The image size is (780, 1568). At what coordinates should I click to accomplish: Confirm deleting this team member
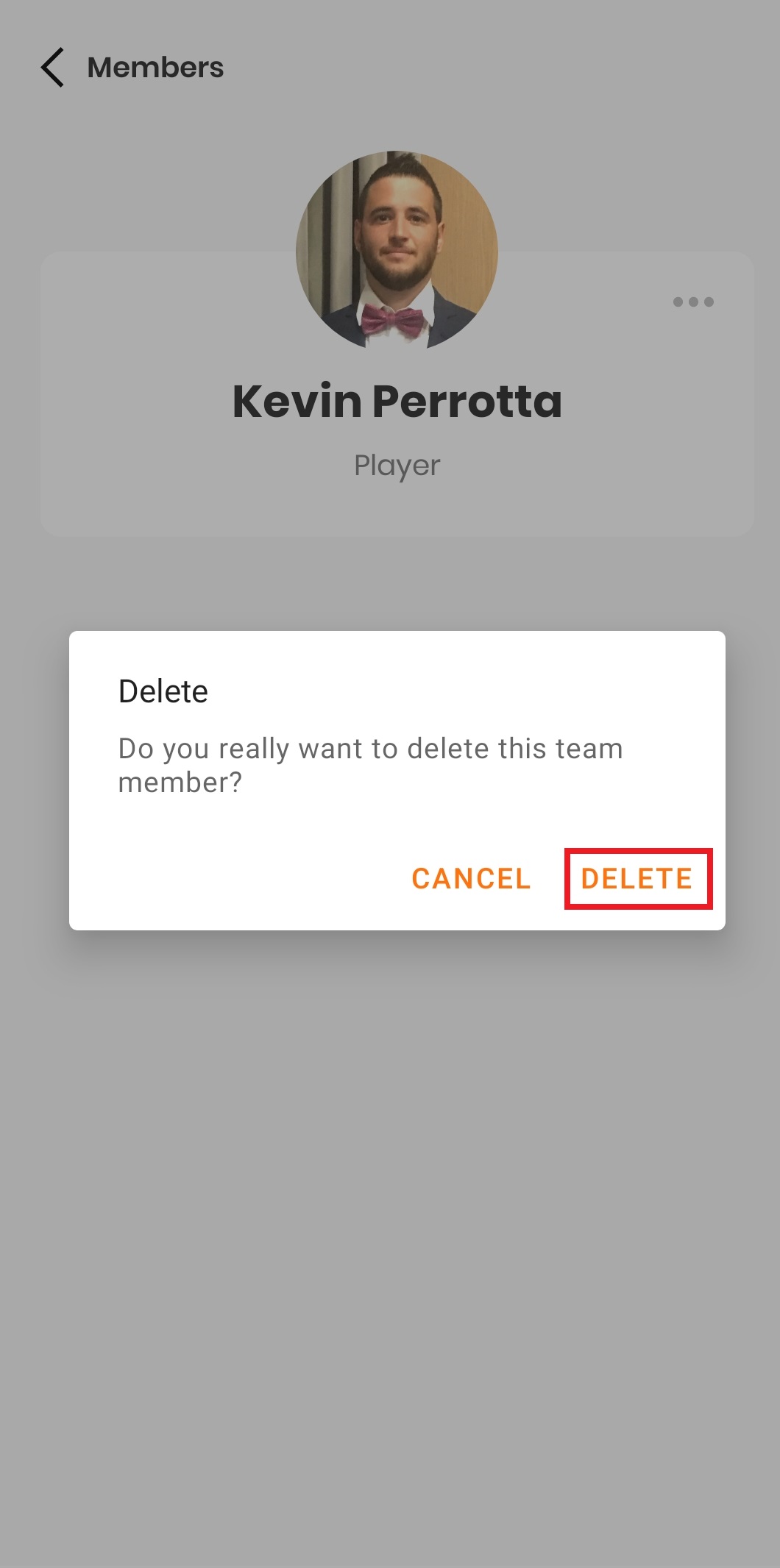(637, 879)
